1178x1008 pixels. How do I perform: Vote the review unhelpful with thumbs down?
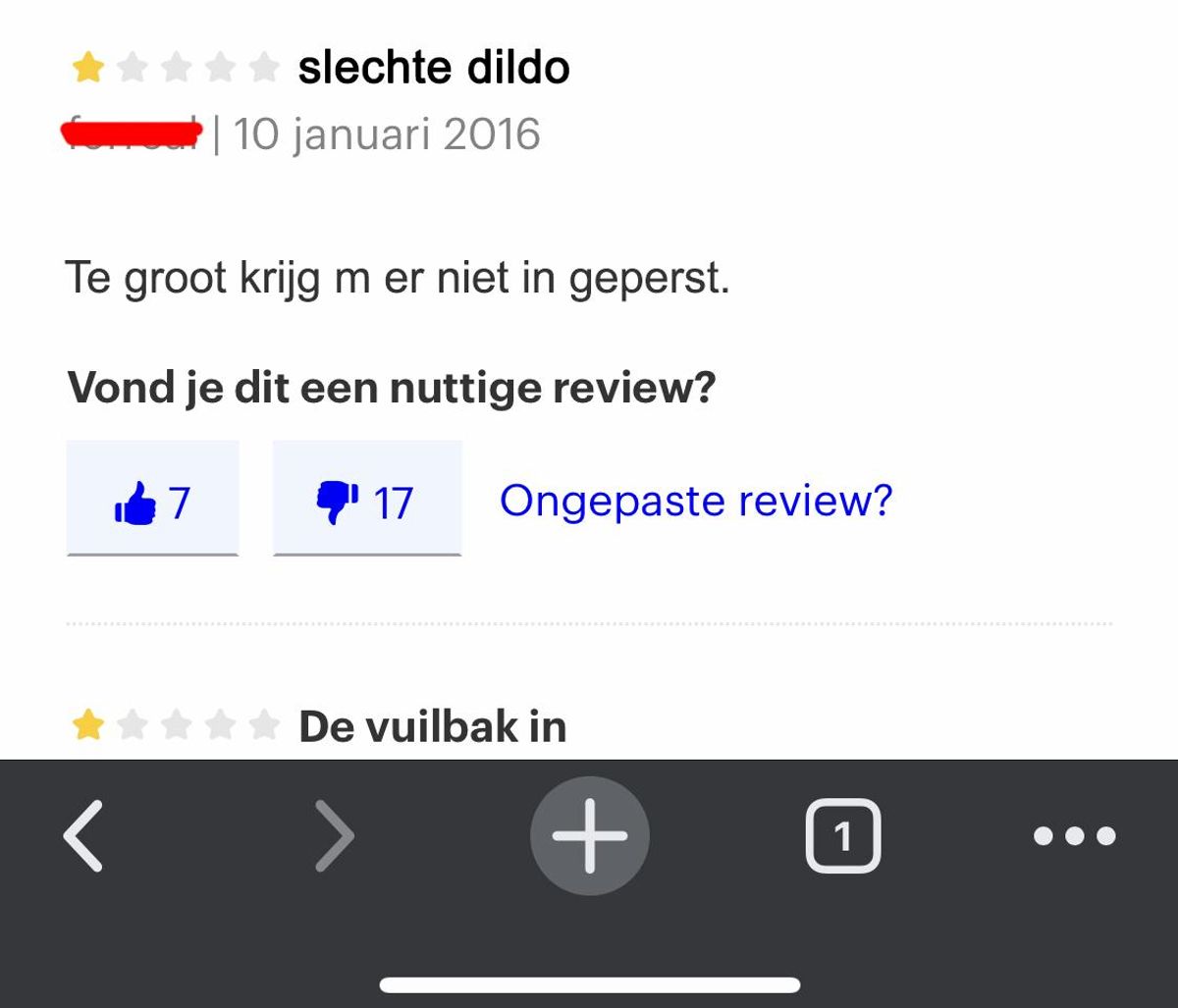pos(366,501)
